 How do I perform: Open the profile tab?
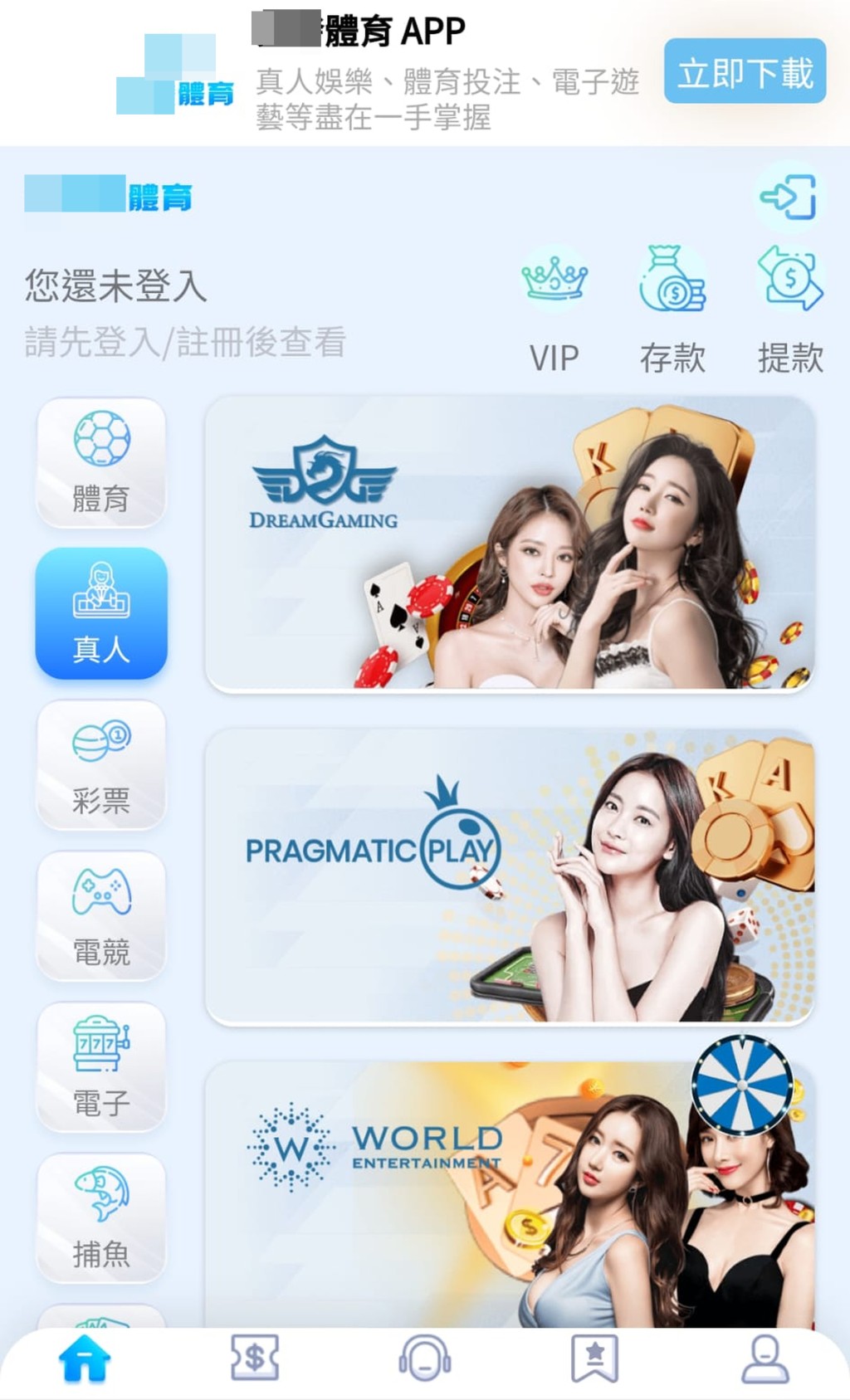765,1359
